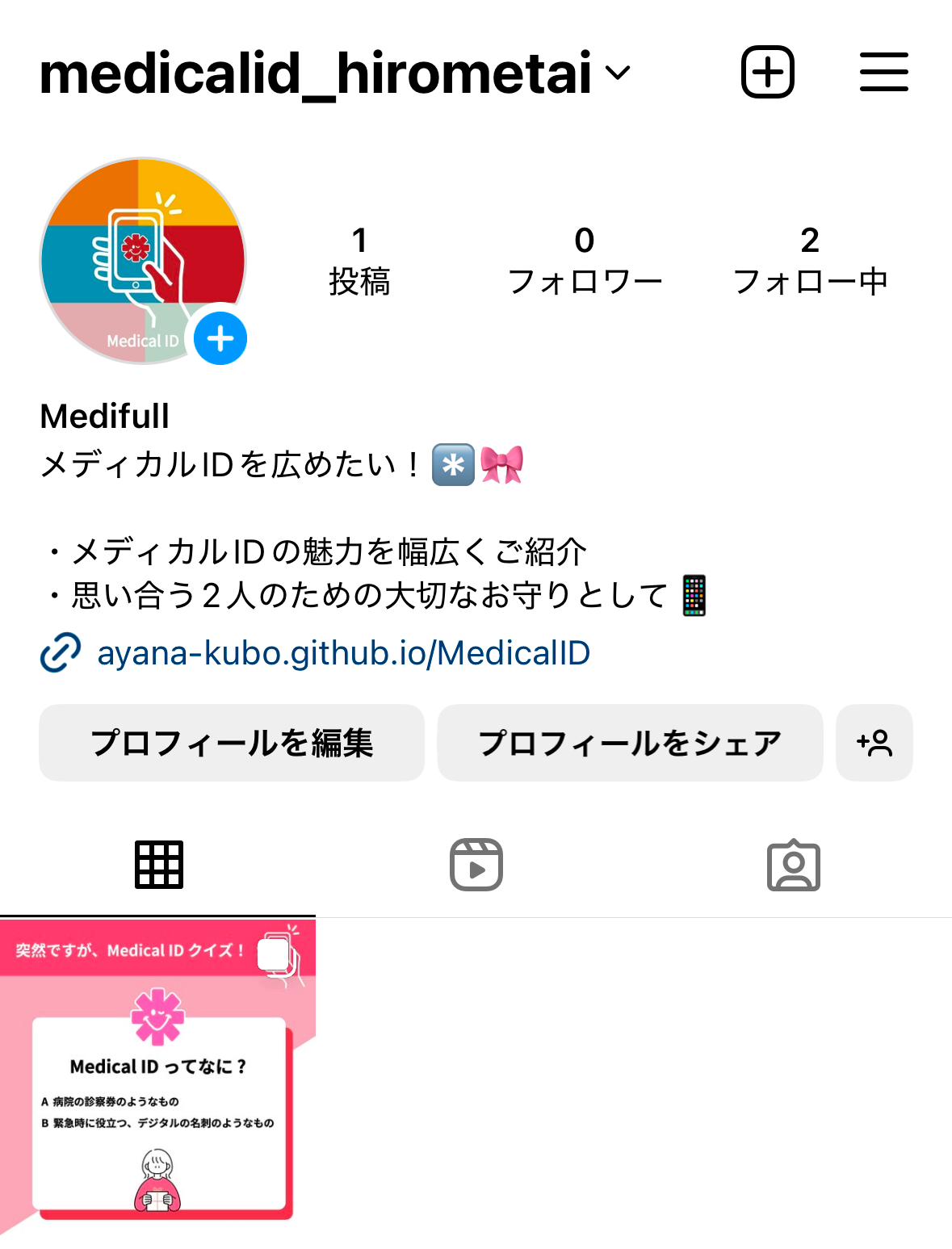
Task: Open the hamburger menu
Action: click(883, 73)
